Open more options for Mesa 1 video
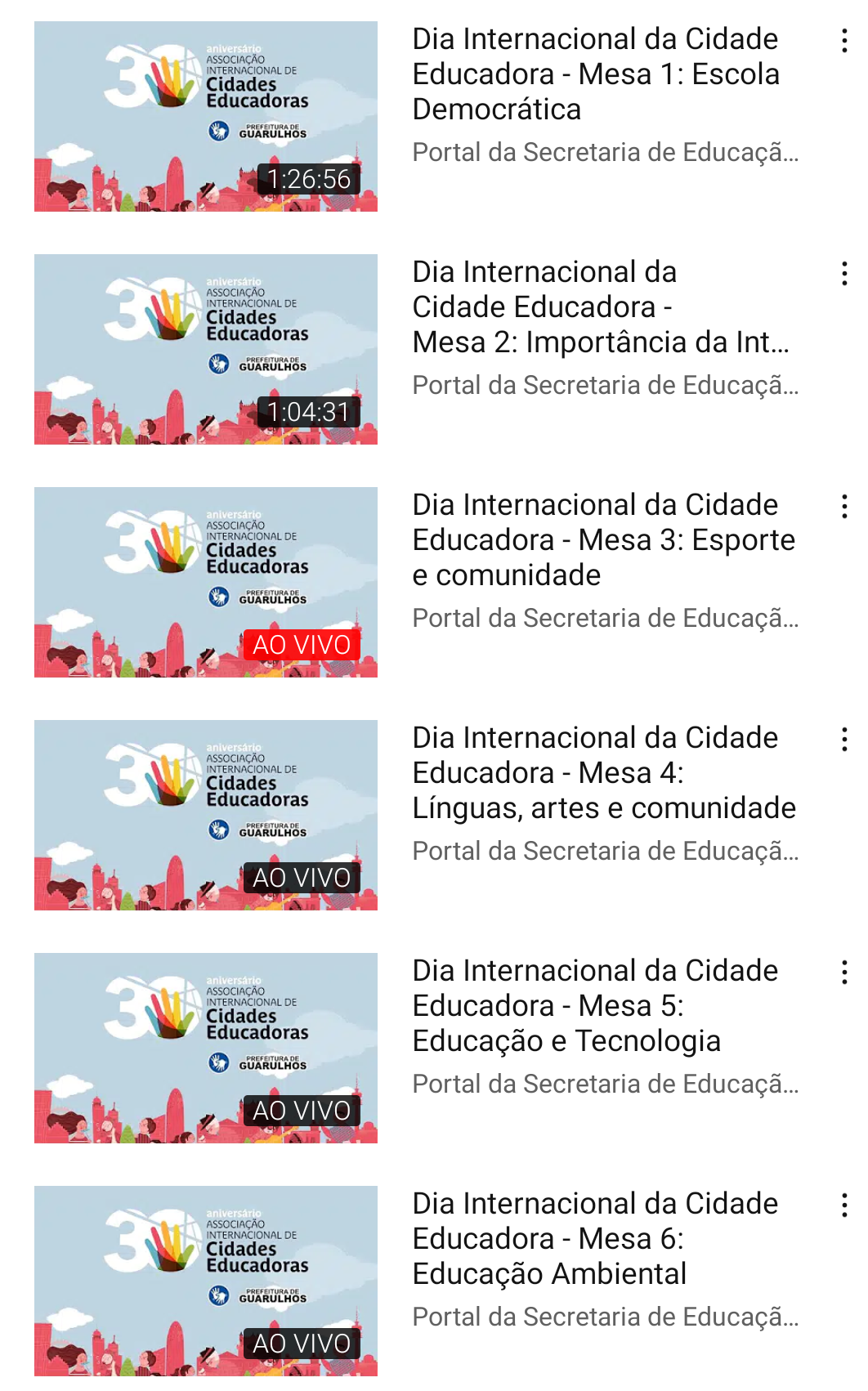 pos(844,41)
